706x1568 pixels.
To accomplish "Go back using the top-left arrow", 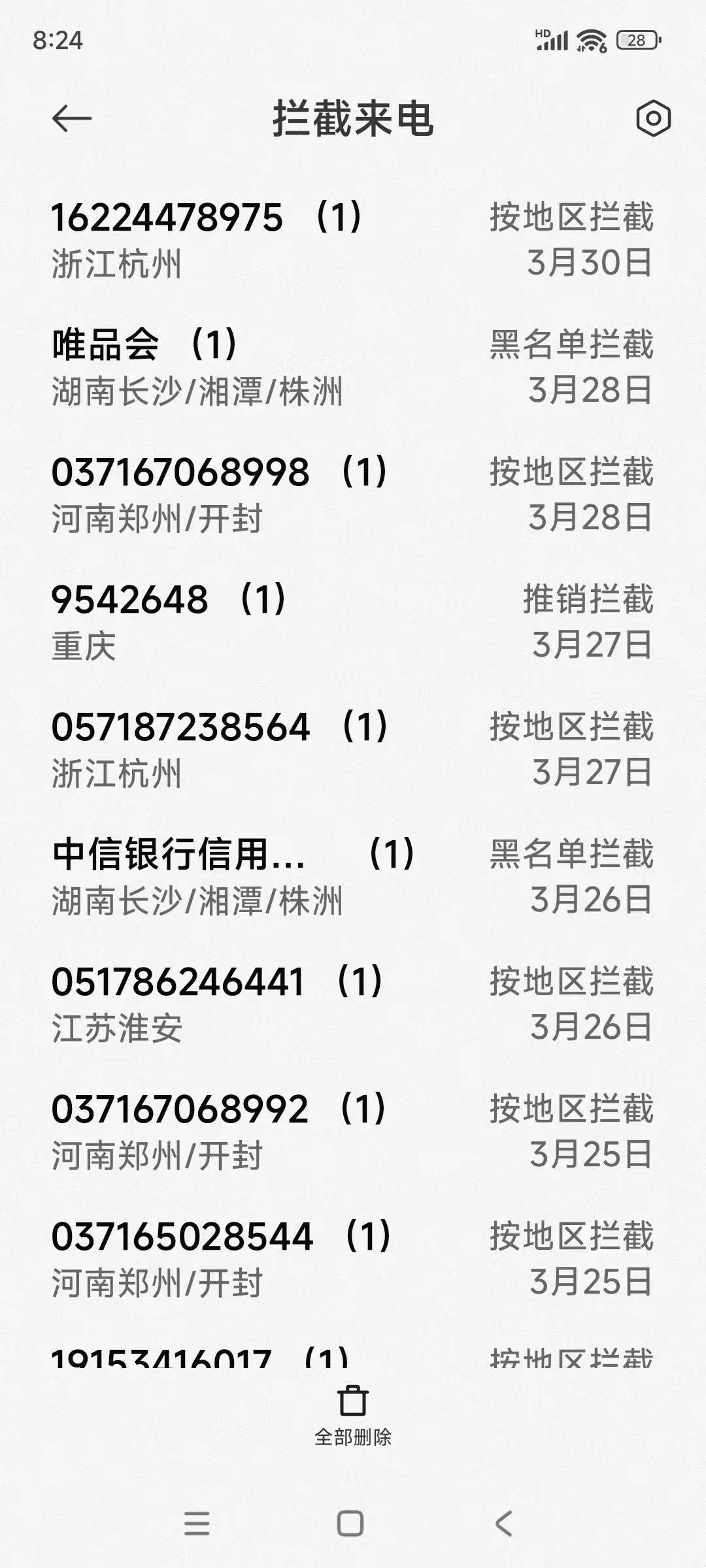I will [x=71, y=119].
